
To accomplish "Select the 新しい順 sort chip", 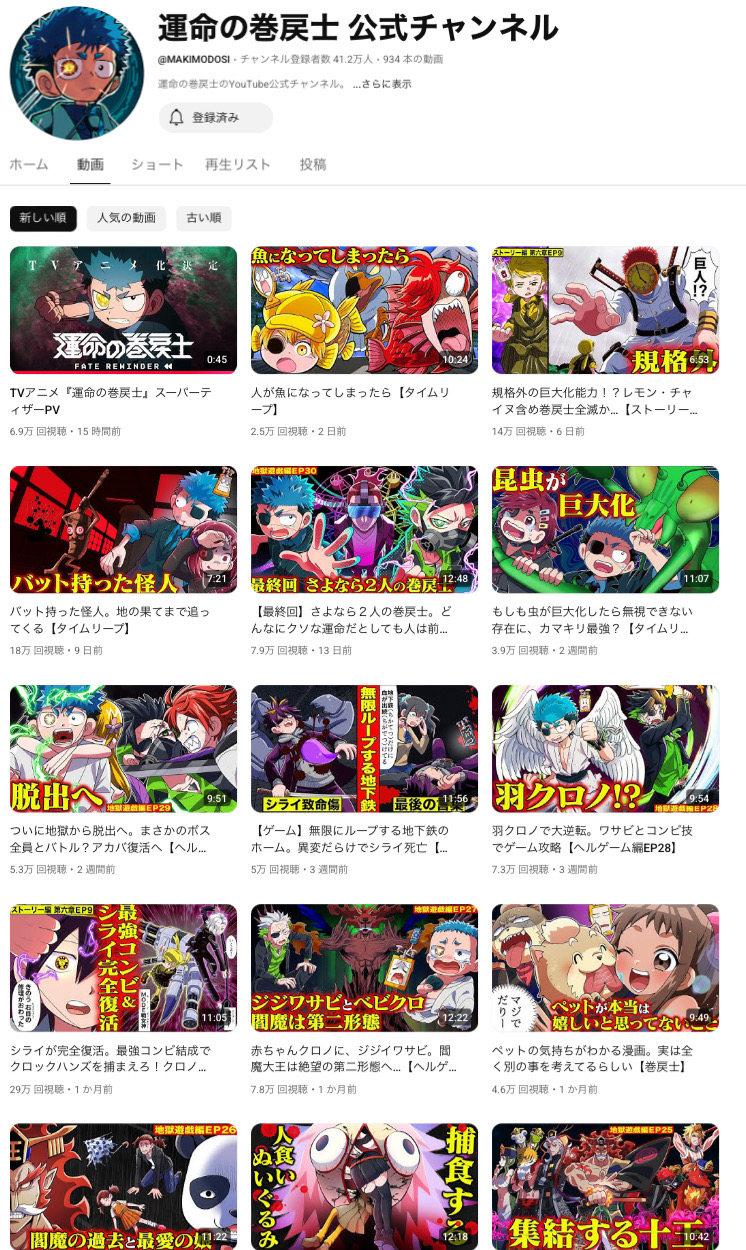I will click(43, 218).
